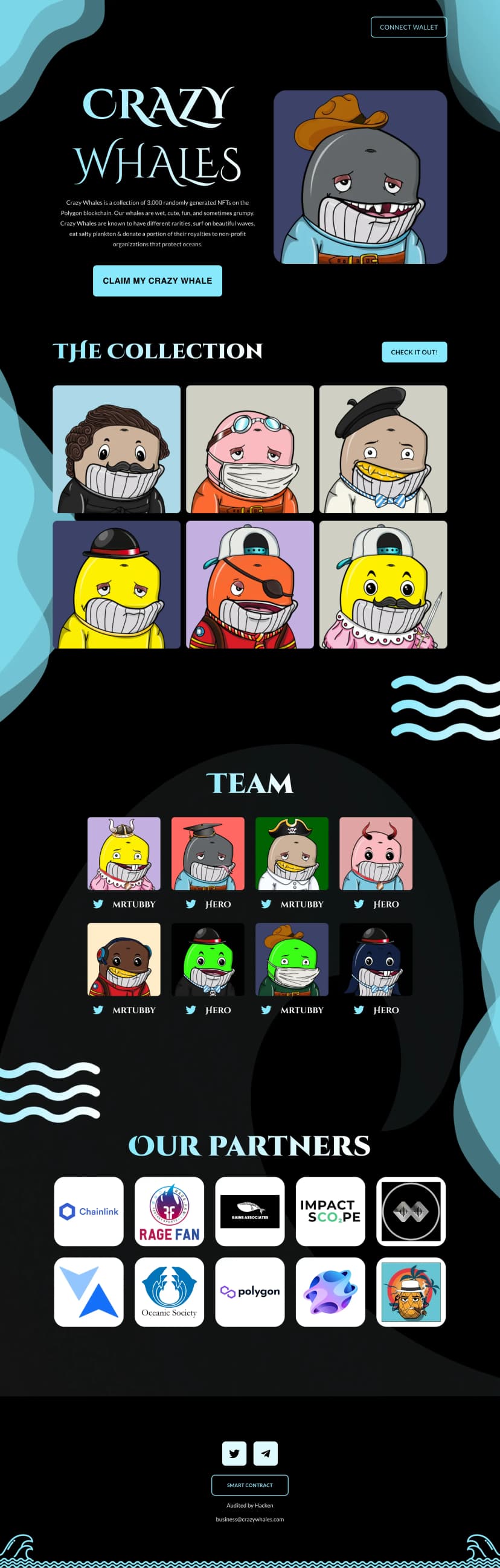The image size is (500, 1568).
Task: Open the Oceanic Society partner tile
Action: [x=169, y=1291]
